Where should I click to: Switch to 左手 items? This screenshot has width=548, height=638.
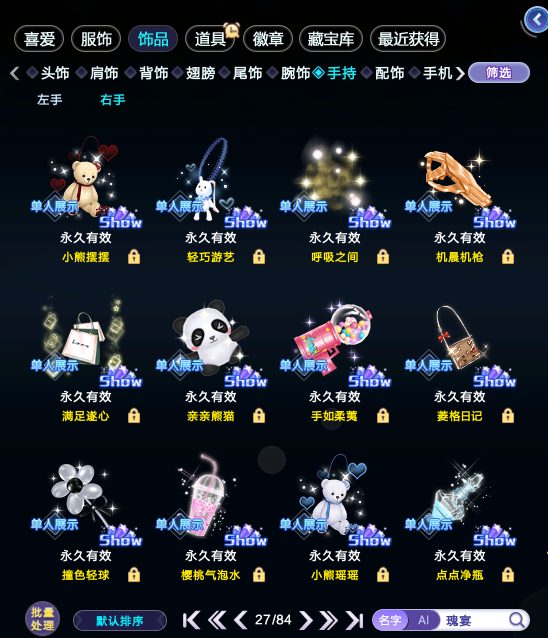click(x=50, y=100)
